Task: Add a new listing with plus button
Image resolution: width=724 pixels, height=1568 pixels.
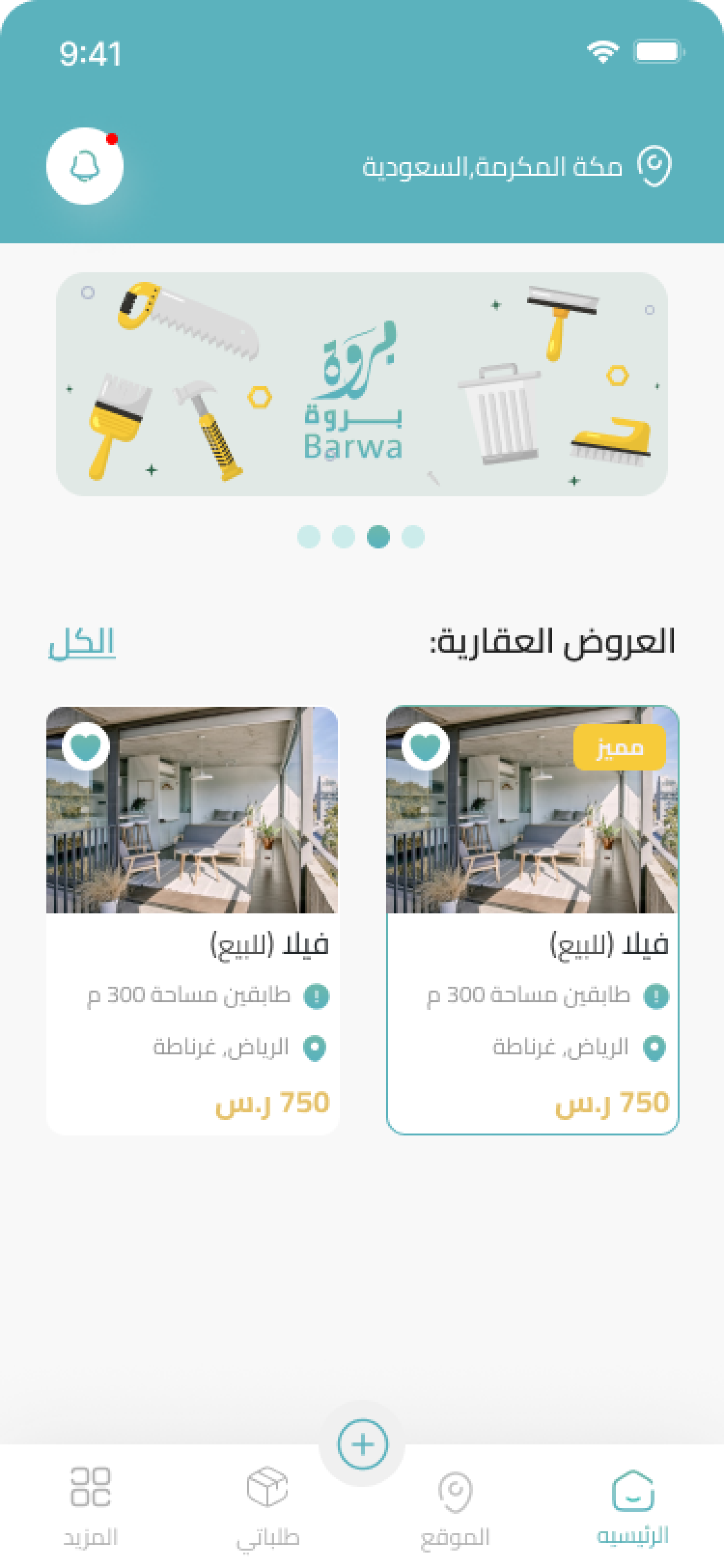Action: pos(362,1444)
